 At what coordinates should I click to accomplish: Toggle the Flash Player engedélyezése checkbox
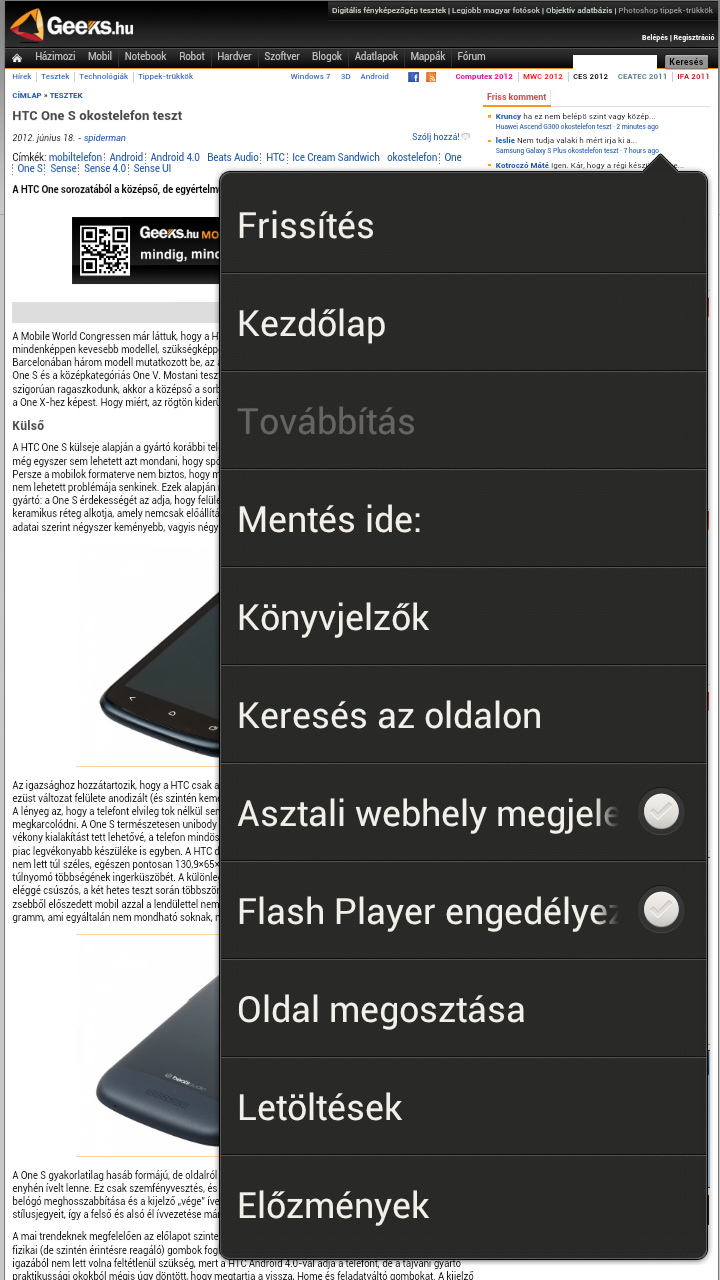click(661, 910)
